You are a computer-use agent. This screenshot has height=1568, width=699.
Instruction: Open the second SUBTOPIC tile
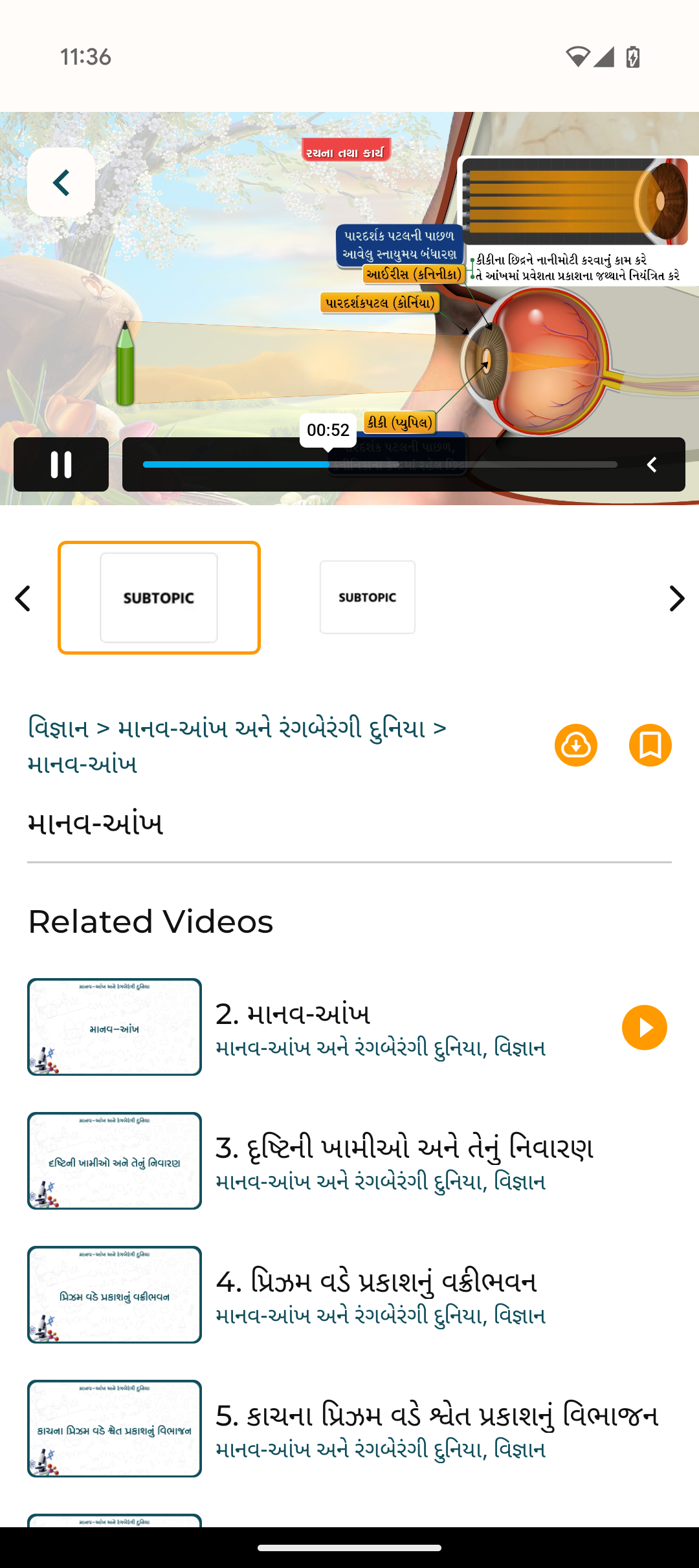pyautogui.click(x=368, y=597)
